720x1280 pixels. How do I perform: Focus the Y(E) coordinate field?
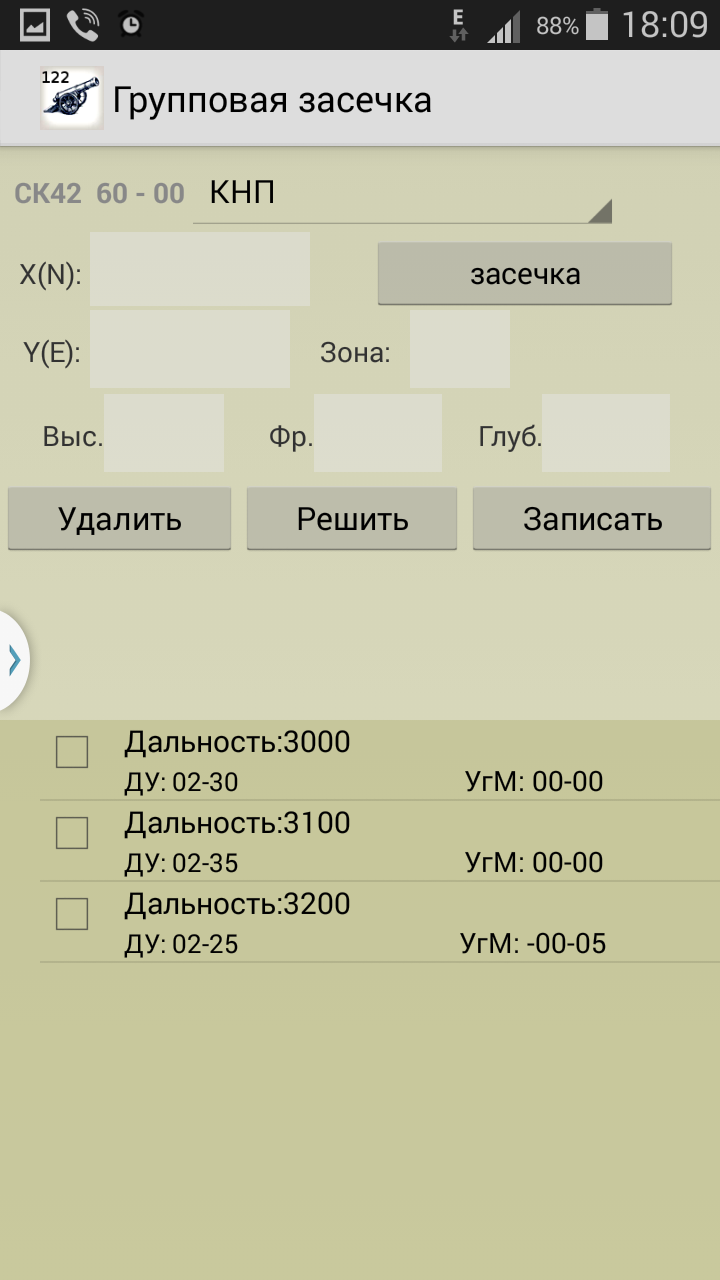click(190, 349)
